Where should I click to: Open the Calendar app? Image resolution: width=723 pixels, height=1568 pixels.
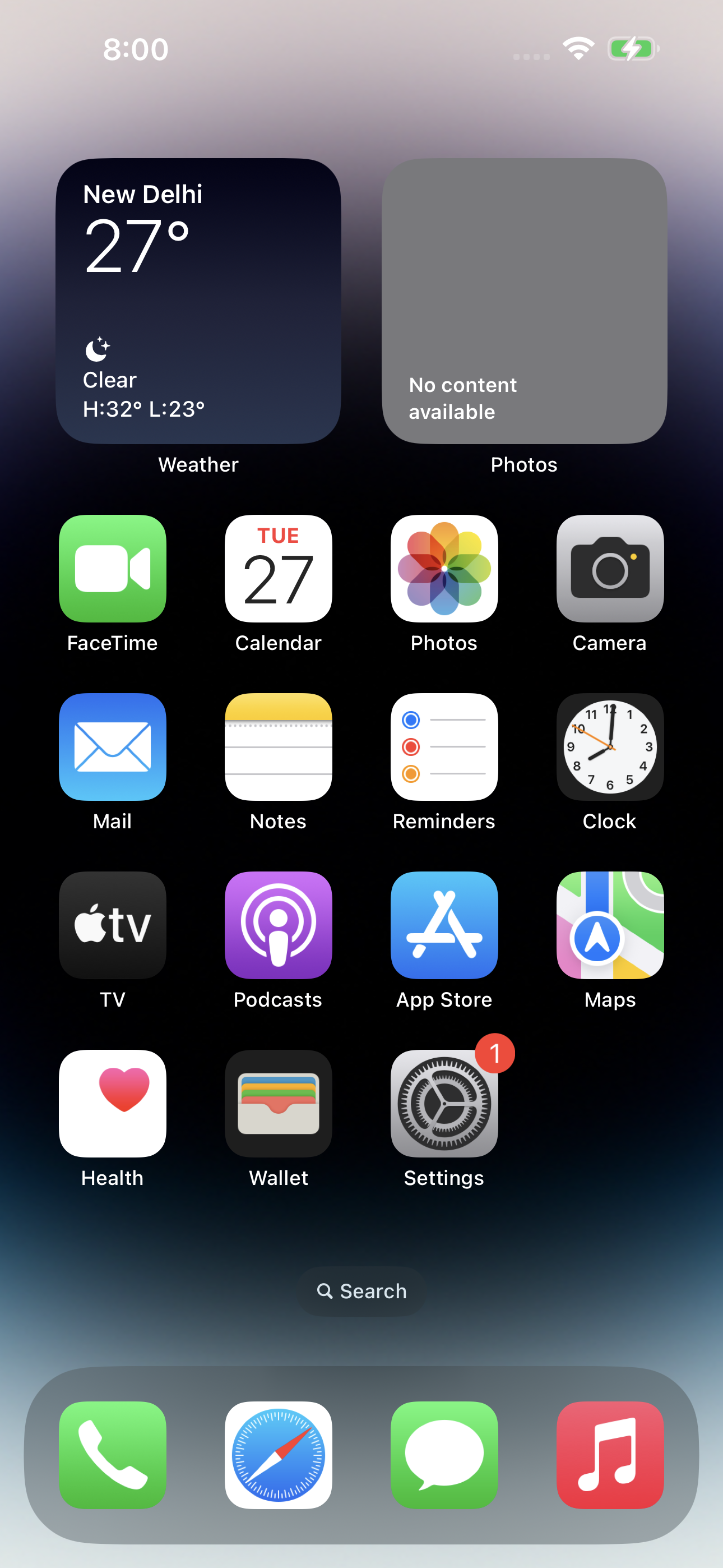coord(278,568)
